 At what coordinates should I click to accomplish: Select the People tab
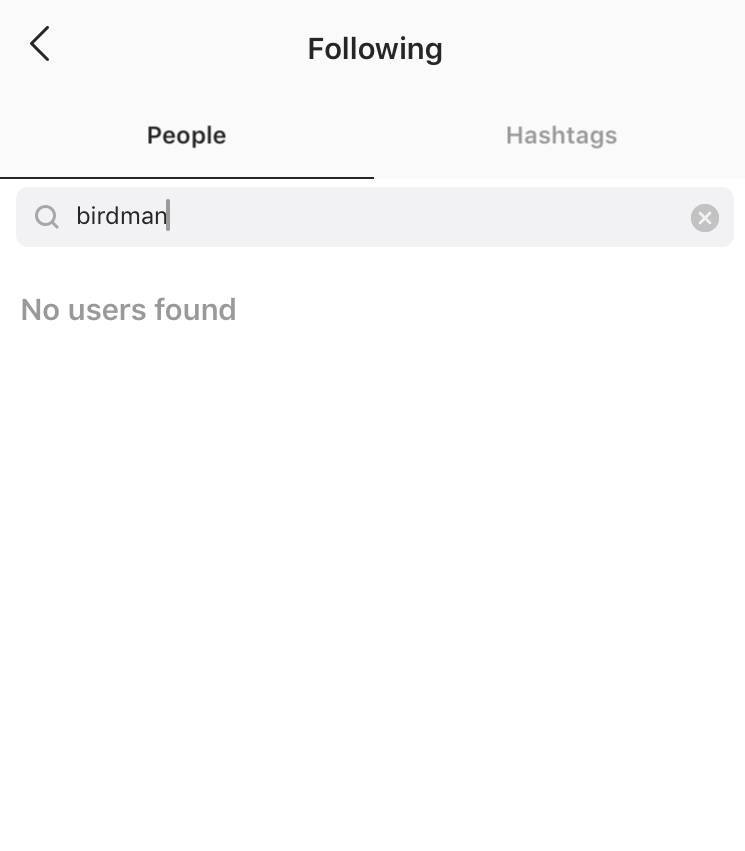187,136
